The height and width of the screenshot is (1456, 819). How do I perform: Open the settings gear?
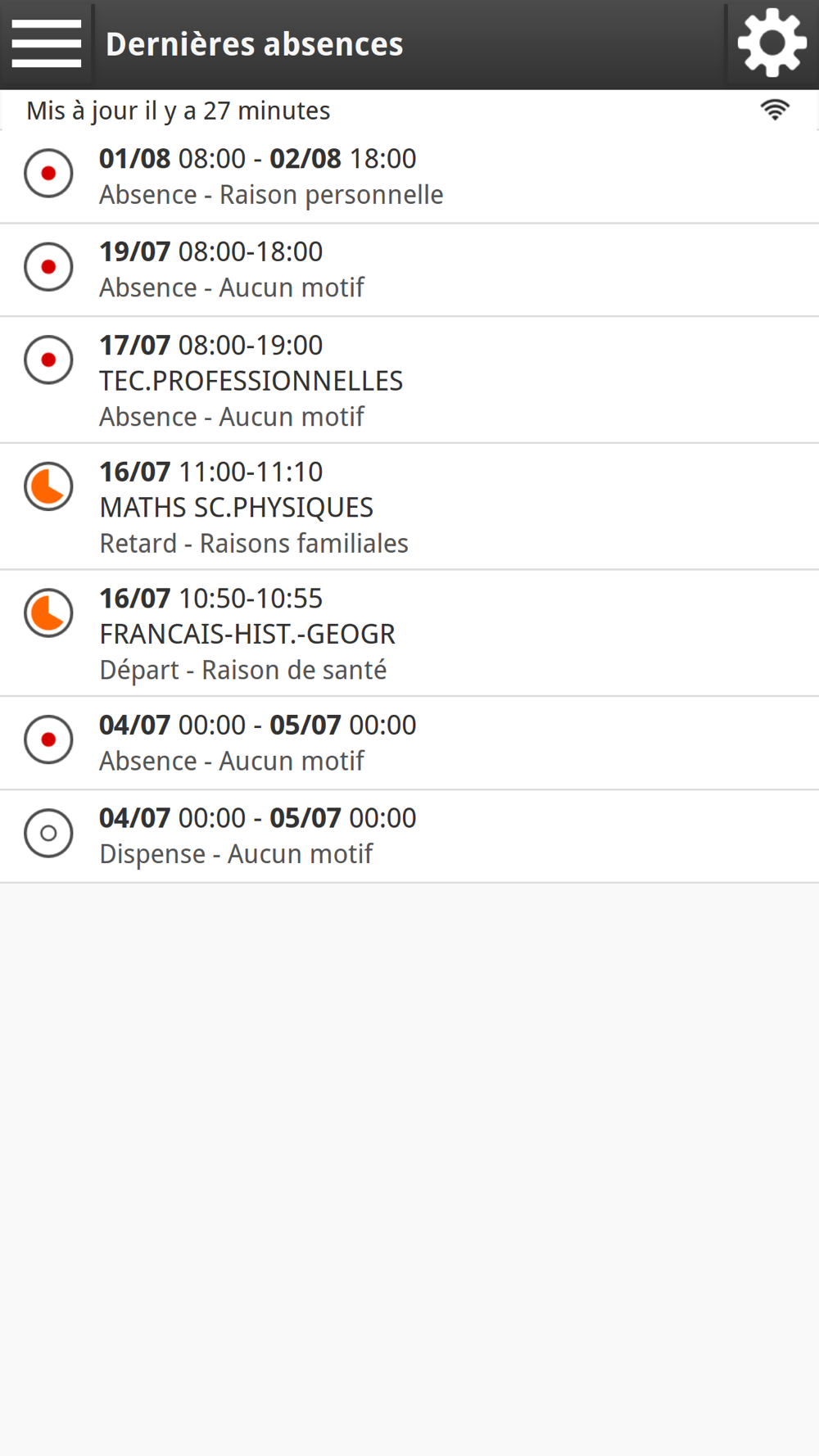tap(772, 44)
